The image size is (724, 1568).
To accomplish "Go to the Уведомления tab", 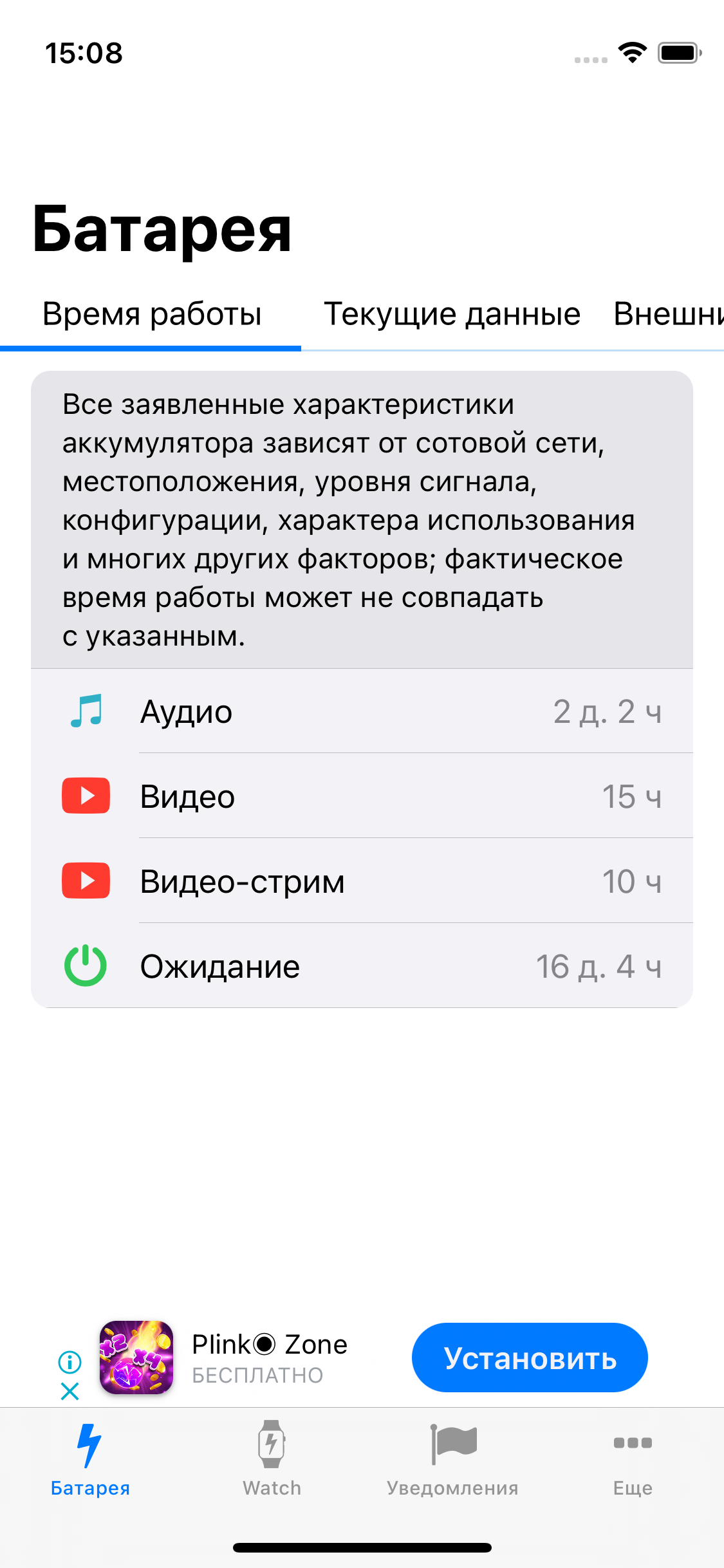I will (x=452, y=1458).
